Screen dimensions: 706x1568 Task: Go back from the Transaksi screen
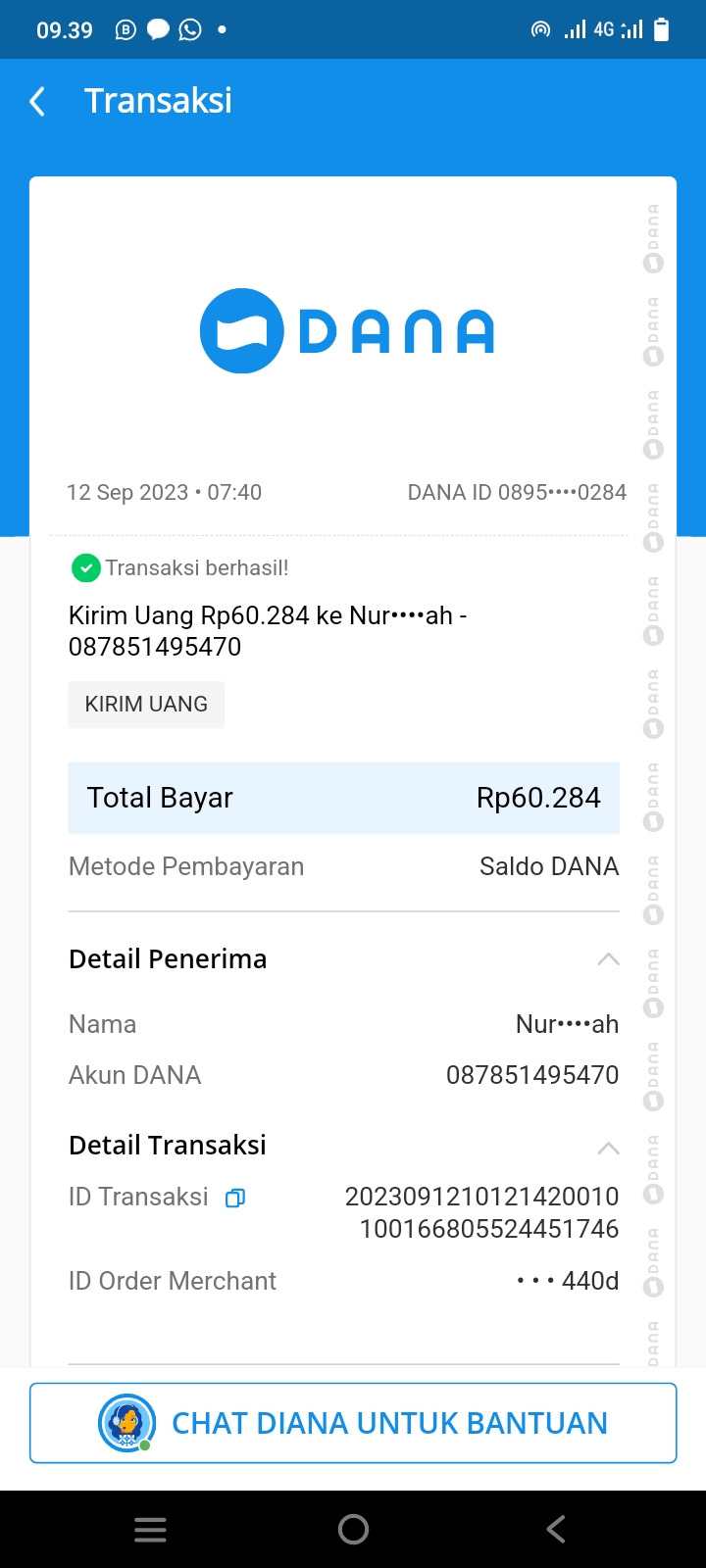coord(37,101)
